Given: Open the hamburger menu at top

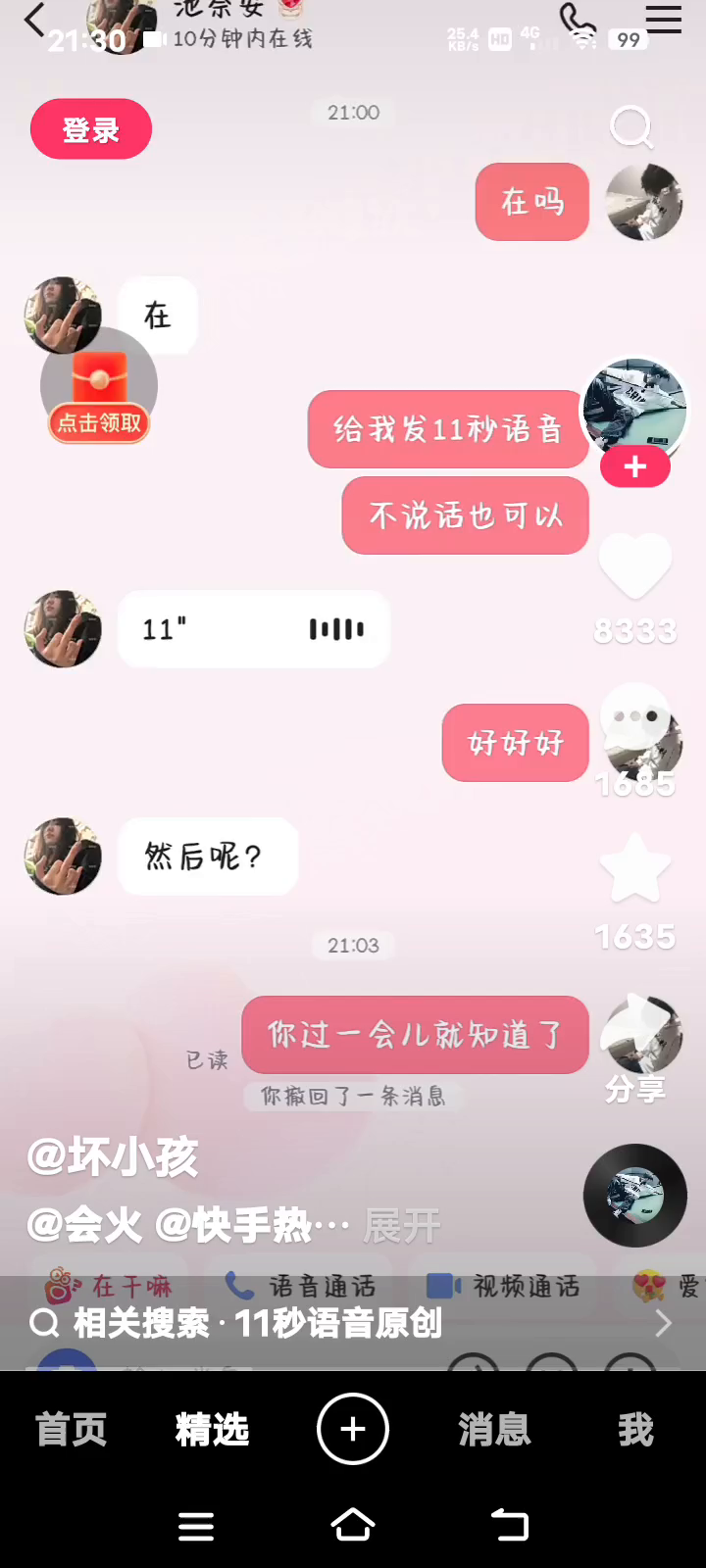Looking at the screenshot, I should click(663, 20).
